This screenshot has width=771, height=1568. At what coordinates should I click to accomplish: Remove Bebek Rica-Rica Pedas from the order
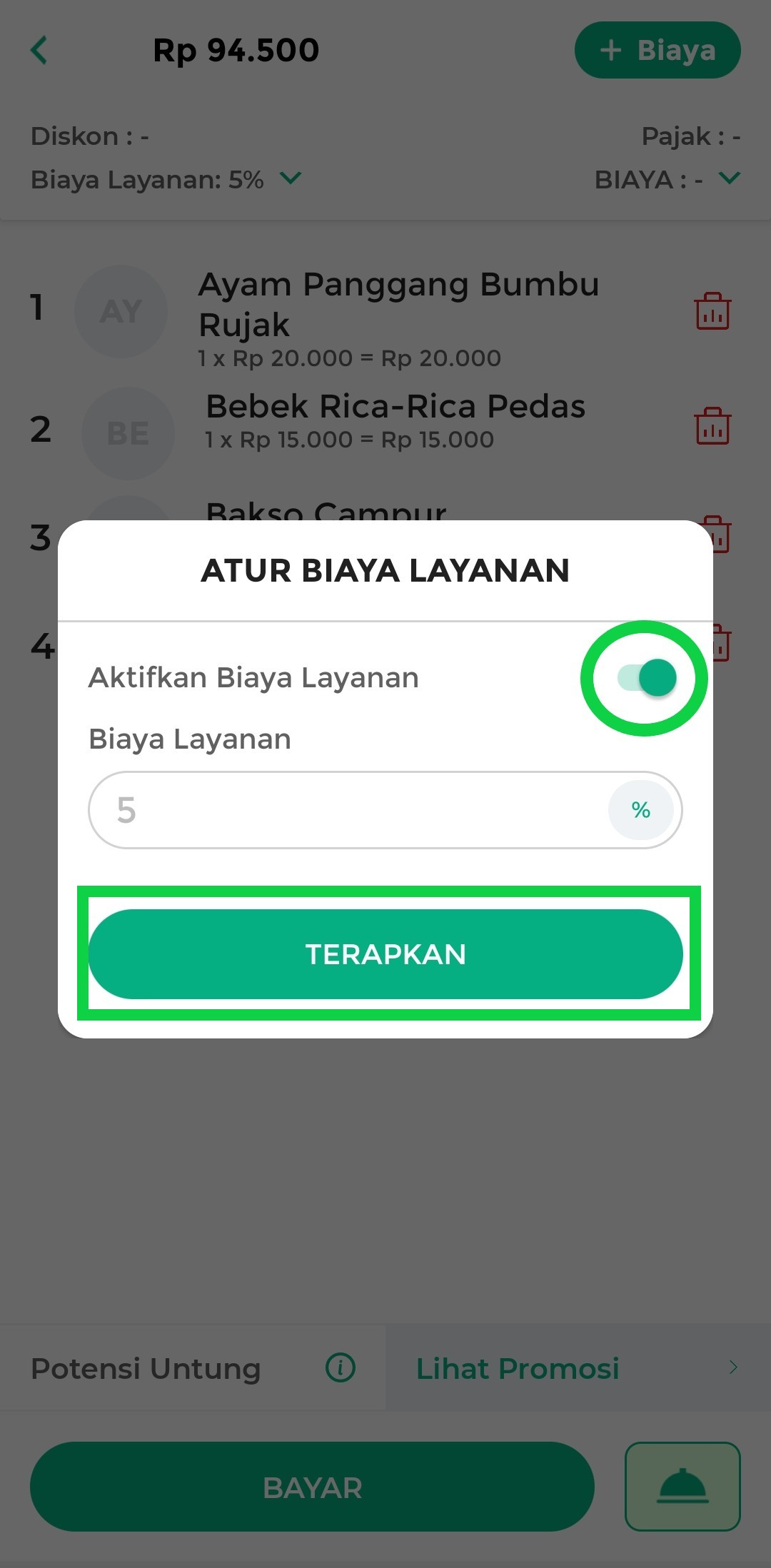(712, 427)
